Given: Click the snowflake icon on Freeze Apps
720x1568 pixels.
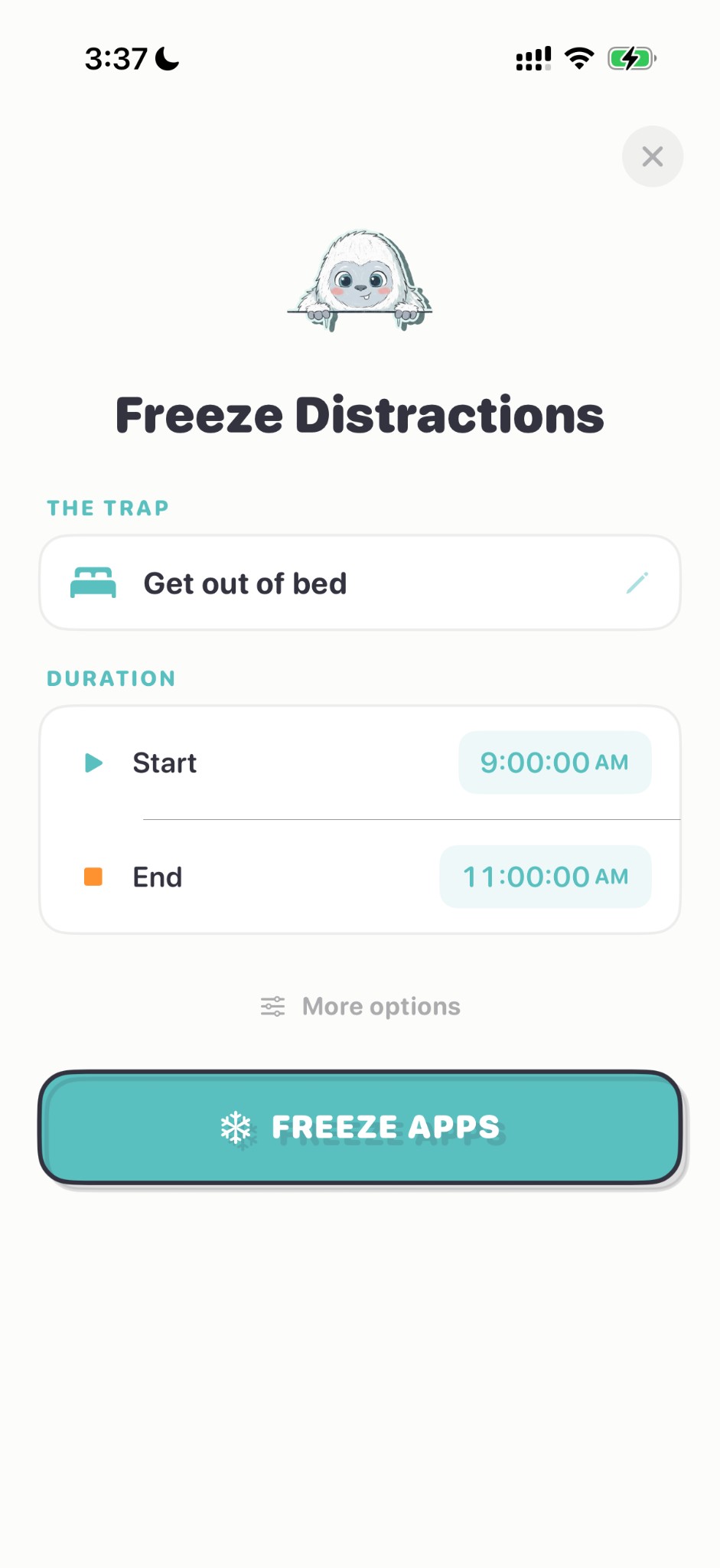Looking at the screenshot, I should point(236,1125).
